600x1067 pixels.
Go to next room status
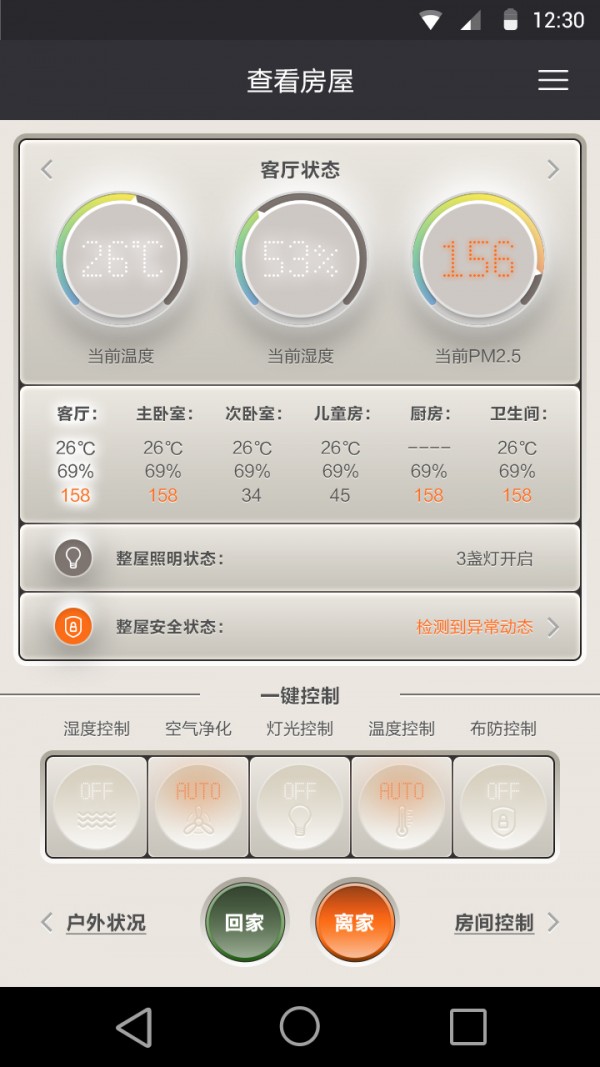pyautogui.click(x=553, y=169)
